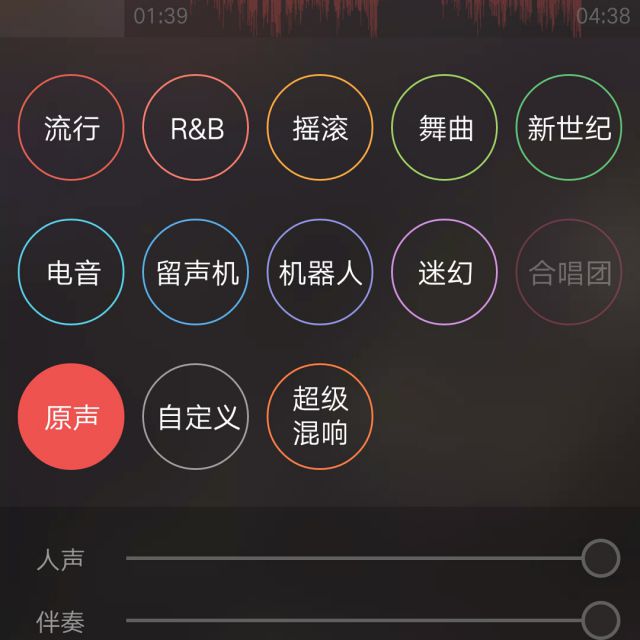The height and width of the screenshot is (640, 640).
Task: Select the 迷幻 psychedelic effect
Action: click(x=444, y=272)
